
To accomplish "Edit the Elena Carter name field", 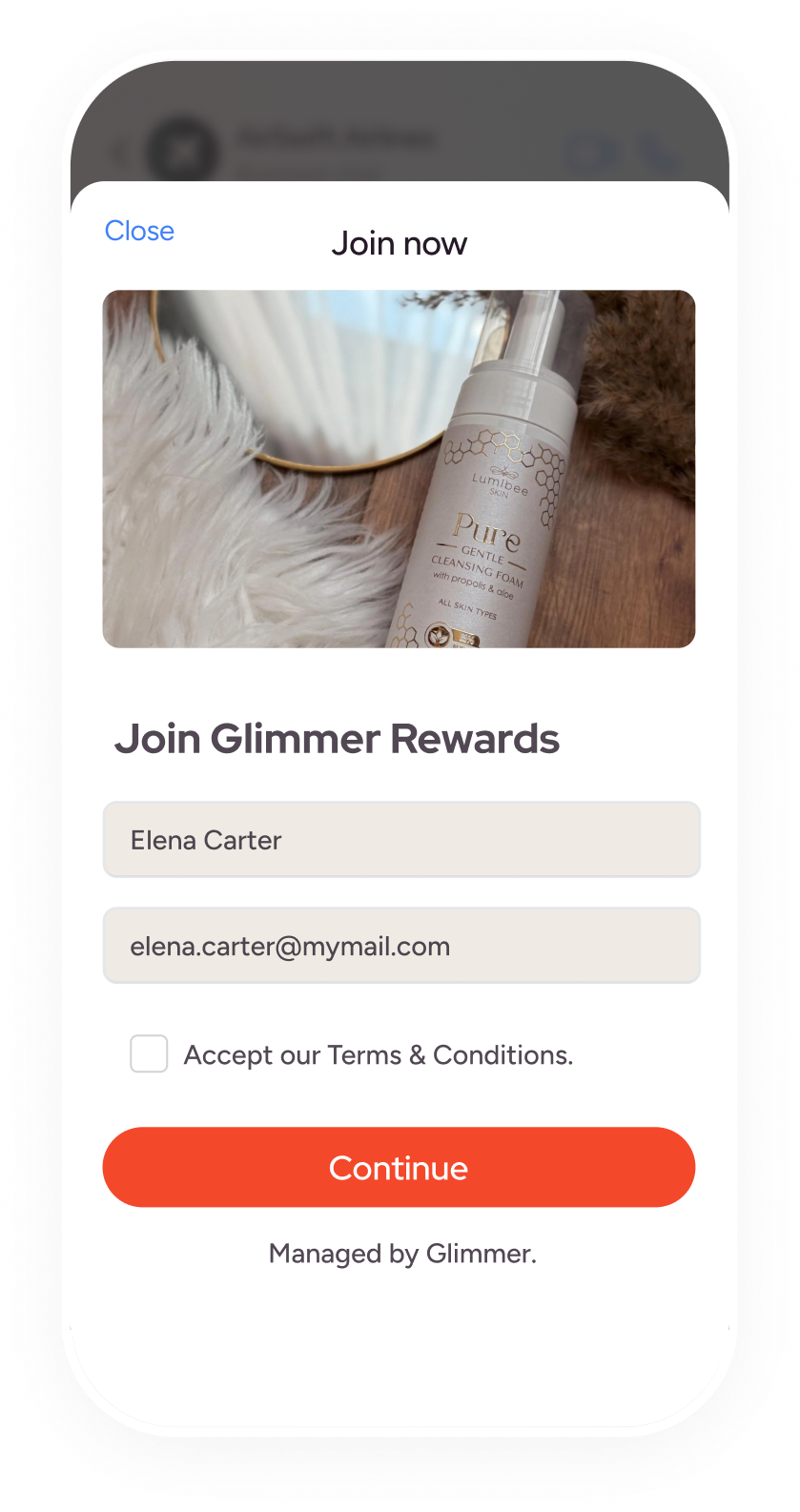I will pos(400,840).
